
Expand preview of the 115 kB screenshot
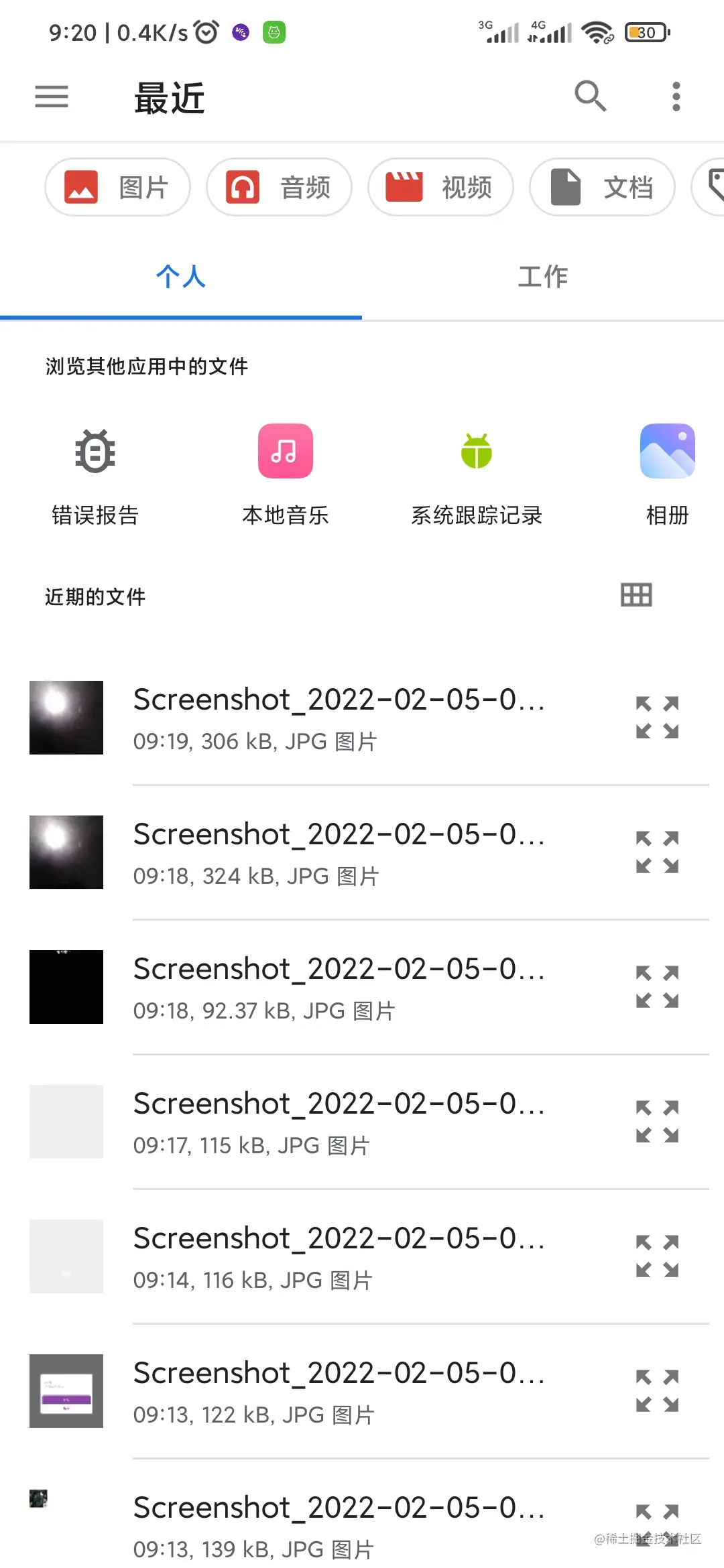tap(658, 1122)
